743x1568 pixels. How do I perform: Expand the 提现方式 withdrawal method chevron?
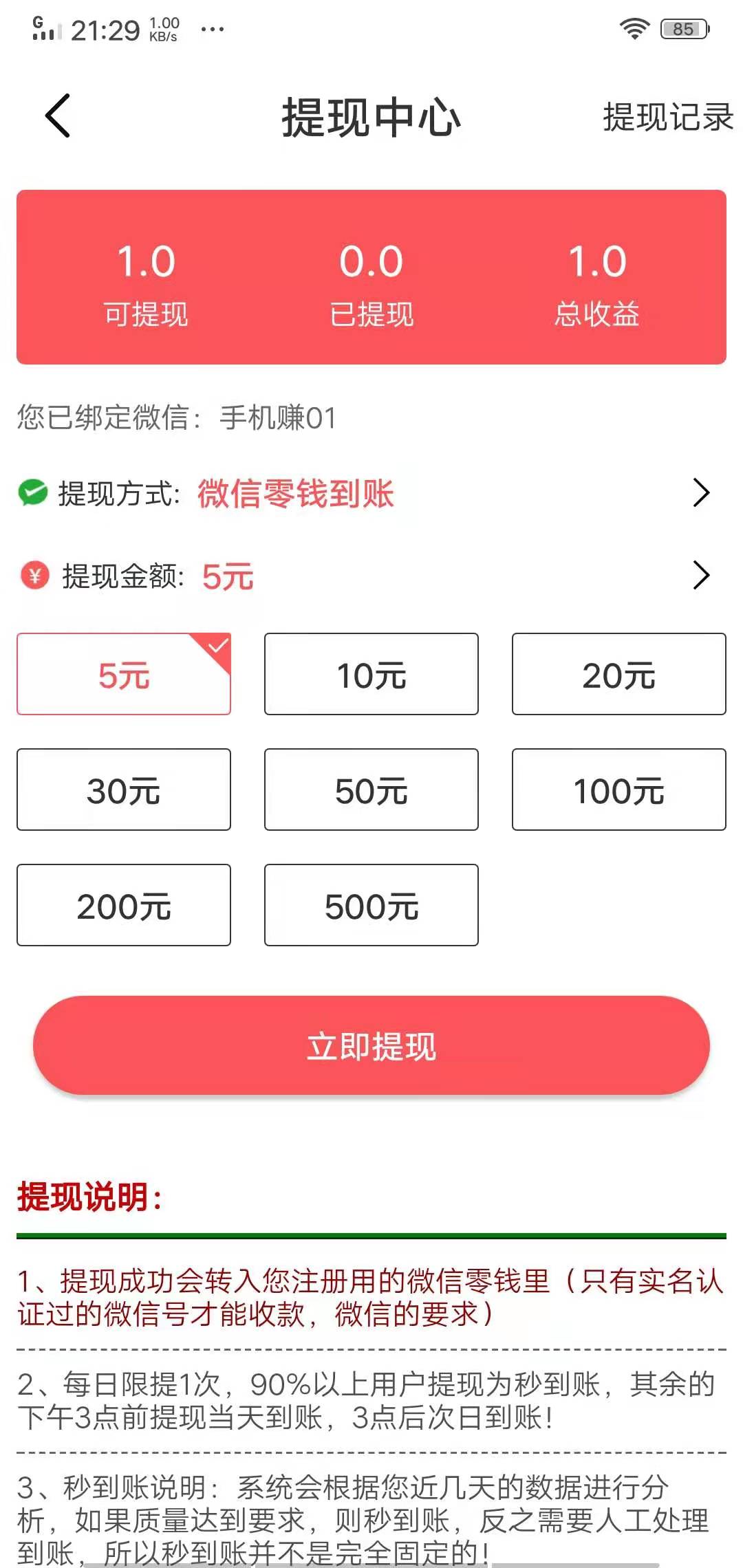click(701, 492)
